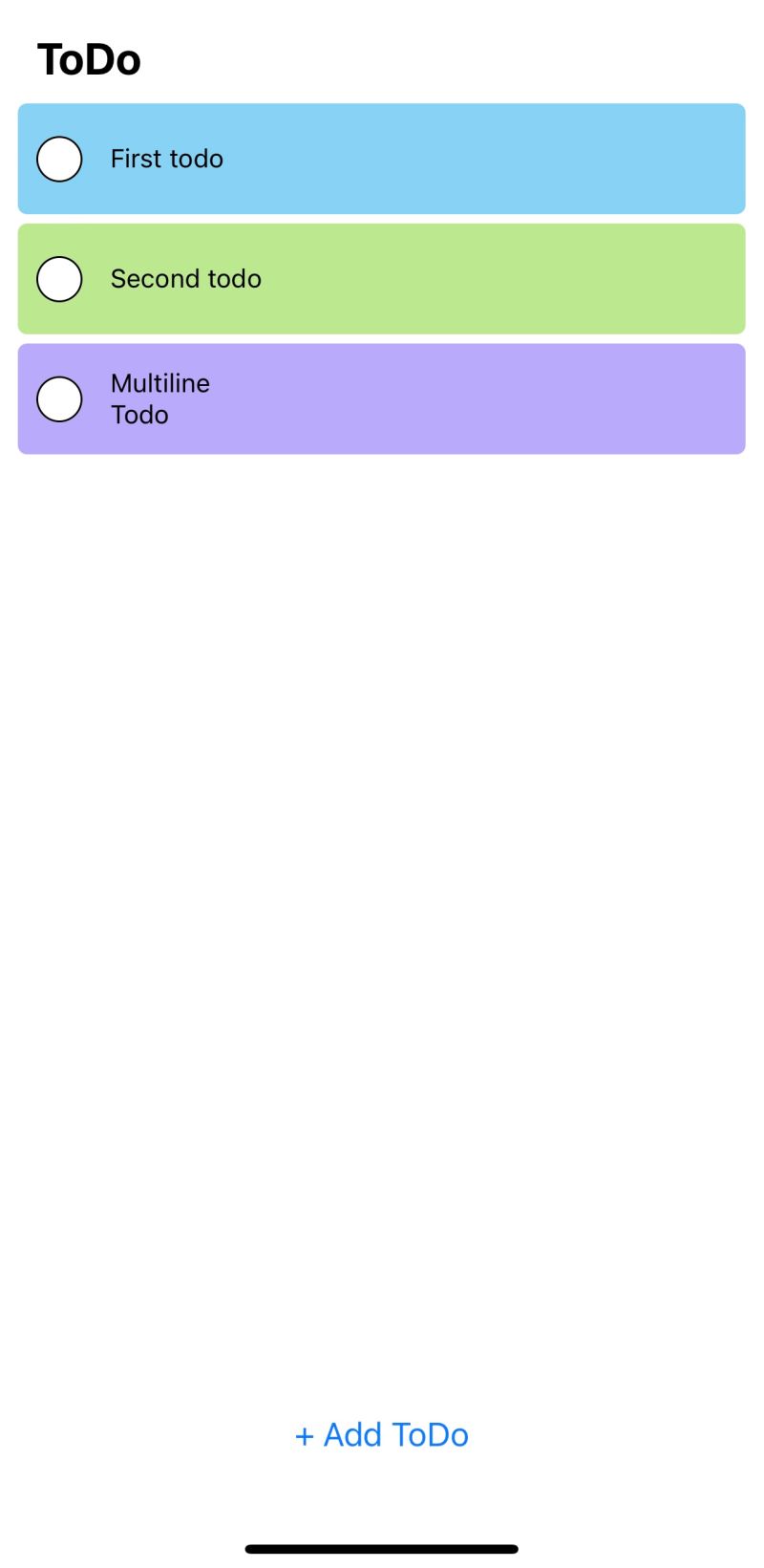Click the circle inside the green card

[x=59, y=279]
